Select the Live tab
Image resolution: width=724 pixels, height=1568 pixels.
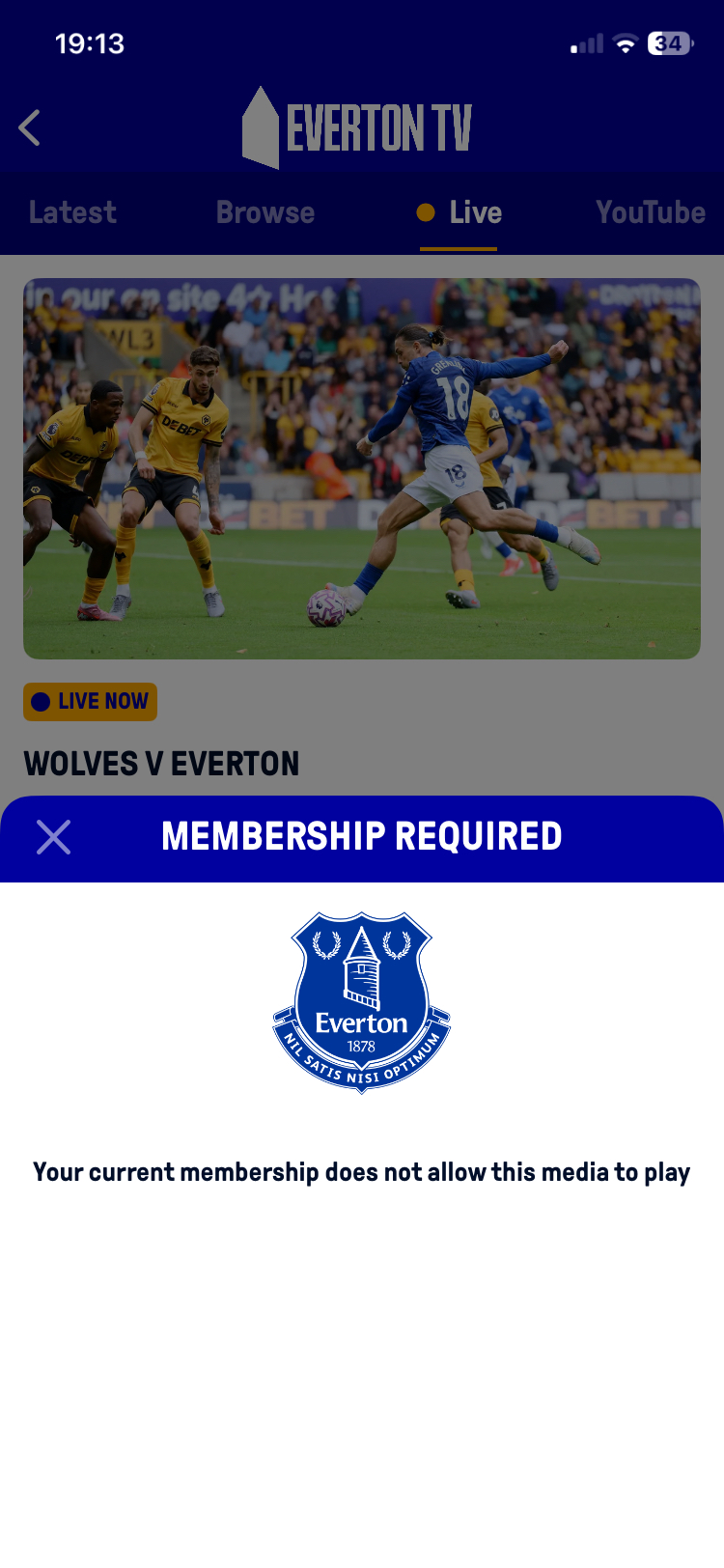pos(459,212)
